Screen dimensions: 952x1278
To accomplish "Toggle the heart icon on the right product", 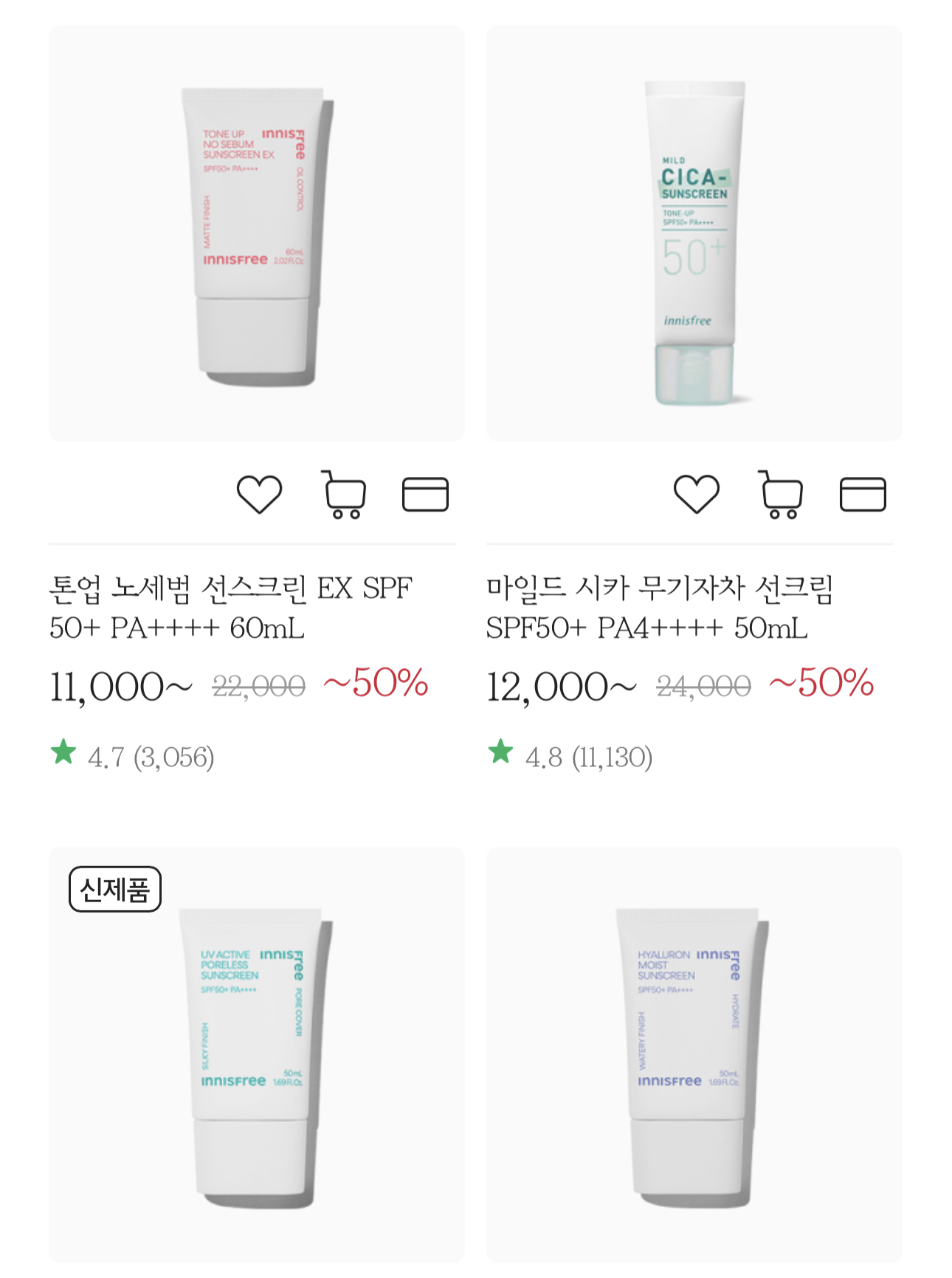I will (x=697, y=495).
